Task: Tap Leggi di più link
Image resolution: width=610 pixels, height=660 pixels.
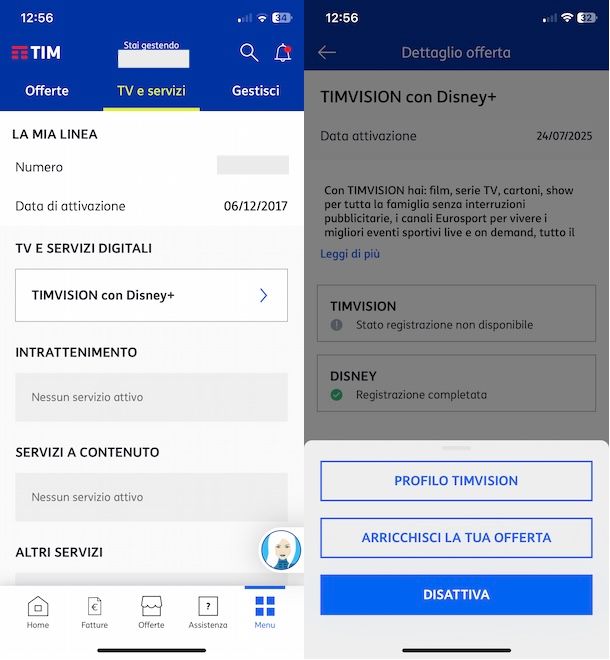Action: coord(350,254)
